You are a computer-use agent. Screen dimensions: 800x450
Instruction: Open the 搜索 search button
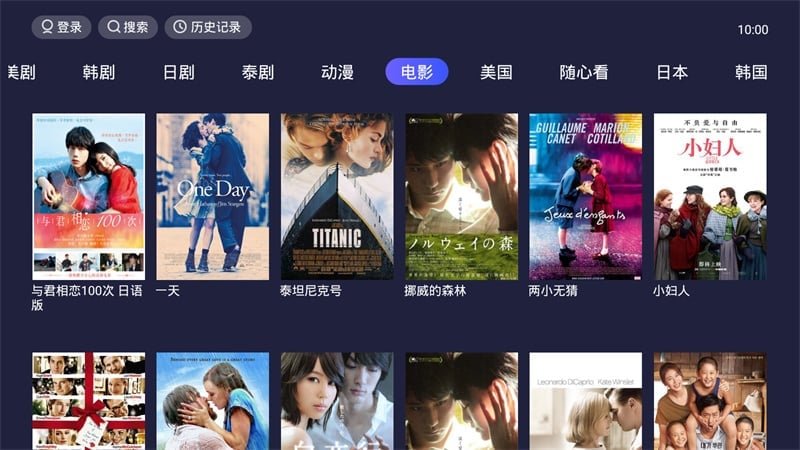(127, 27)
